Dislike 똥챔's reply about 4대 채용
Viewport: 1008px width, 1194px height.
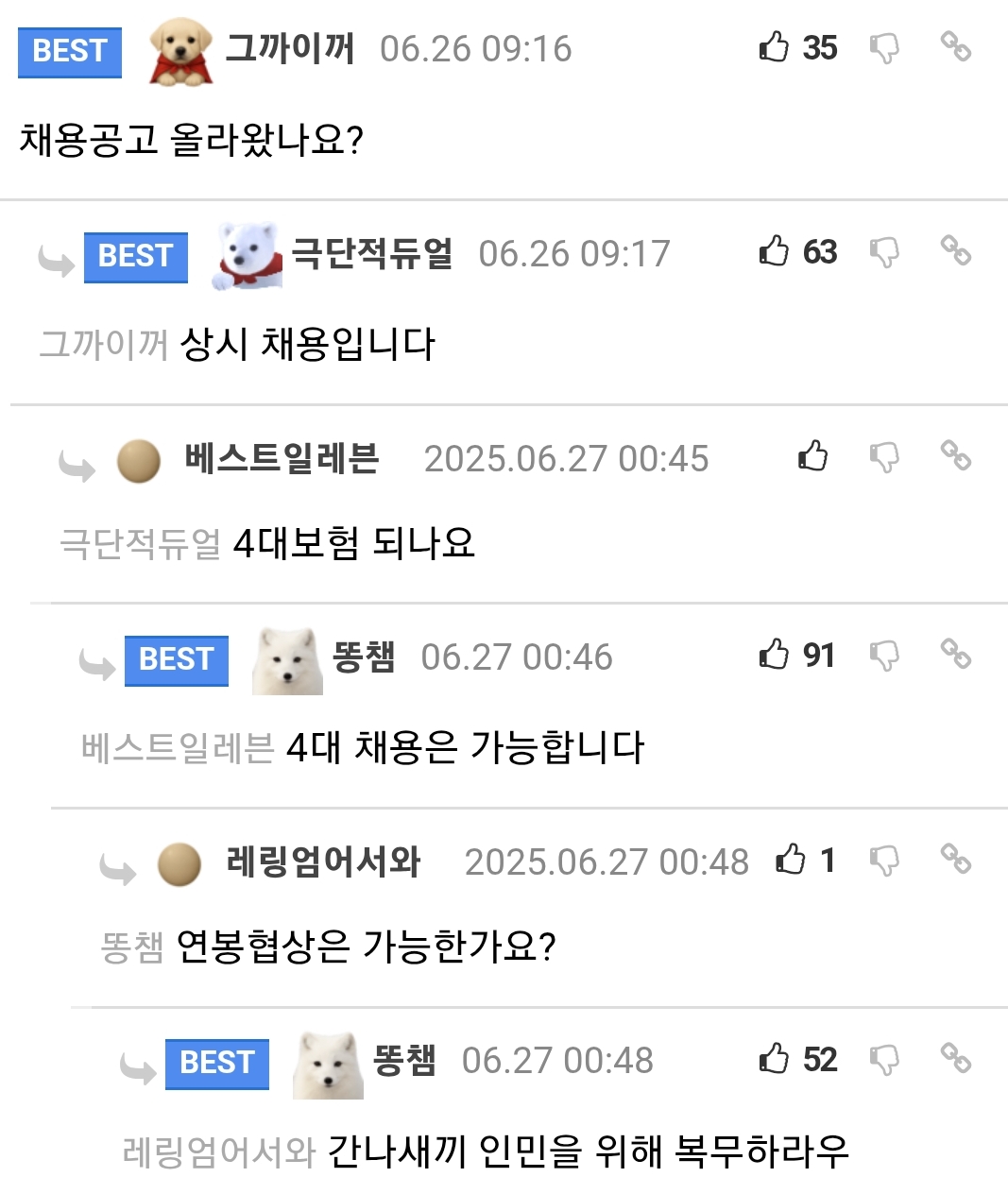click(884, 656)
